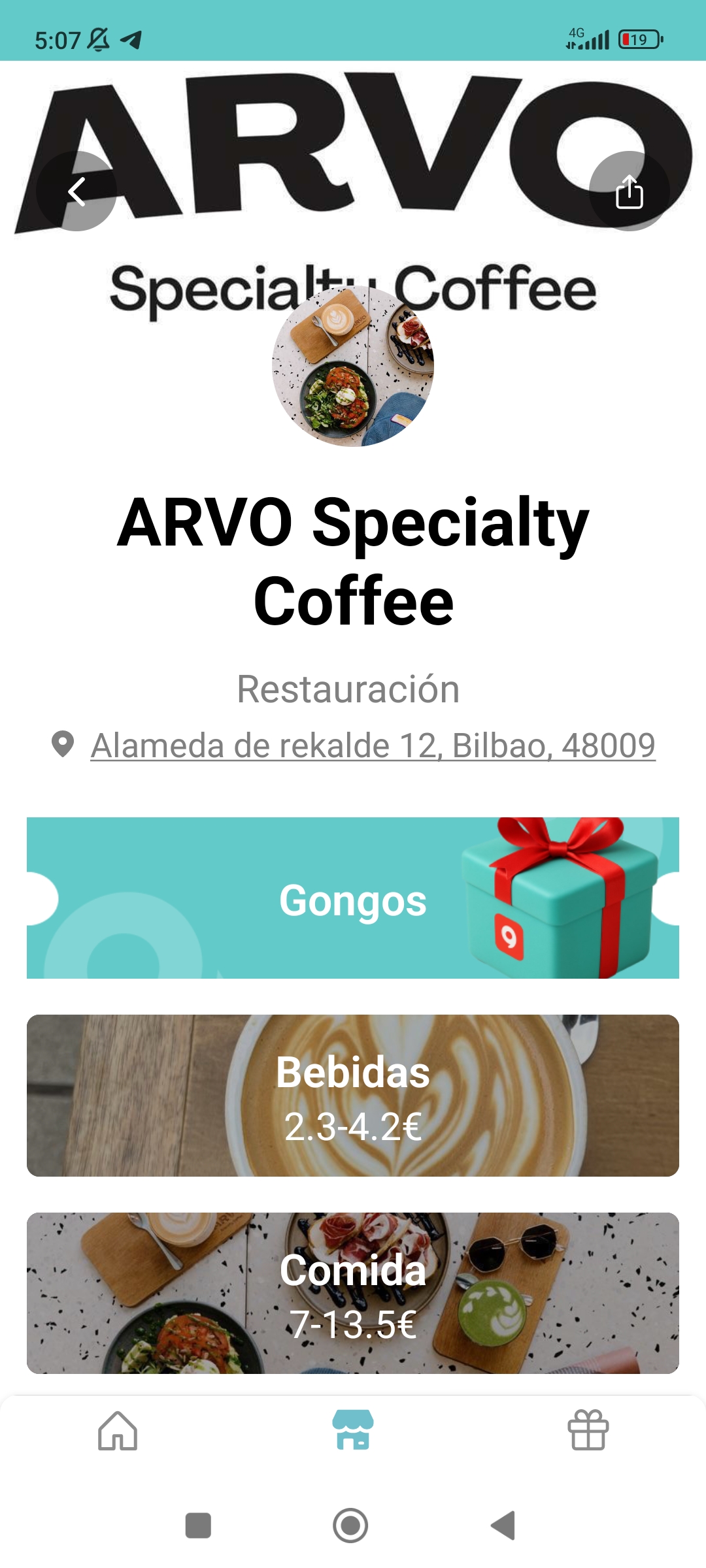Screen dimensions: 706x1568
Task: Open the Gongos gift banner
Action: pos(353,898)
